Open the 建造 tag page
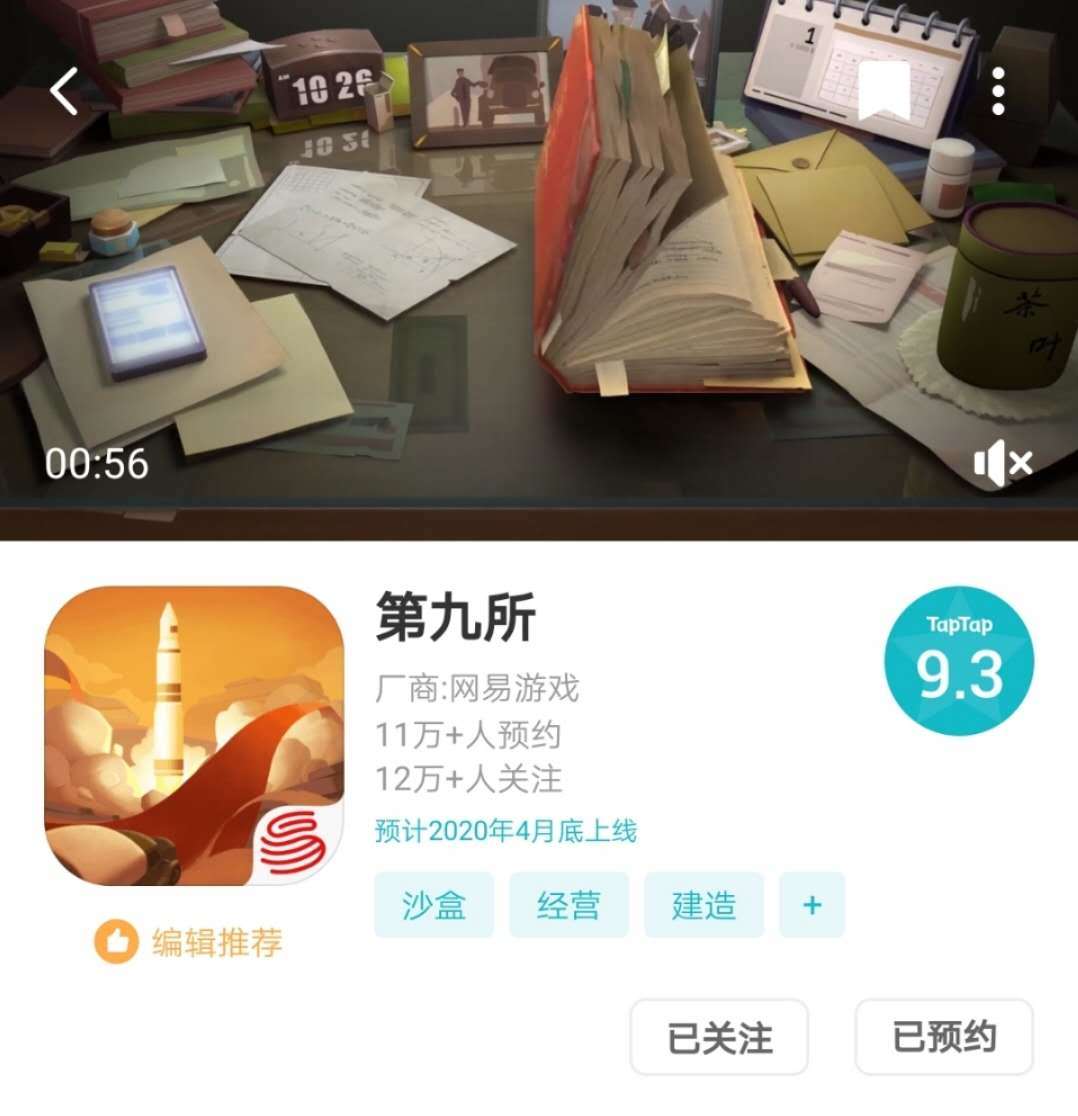Screen dimensions: 1078x1116 pyautogui.click(x=703, y=904)
